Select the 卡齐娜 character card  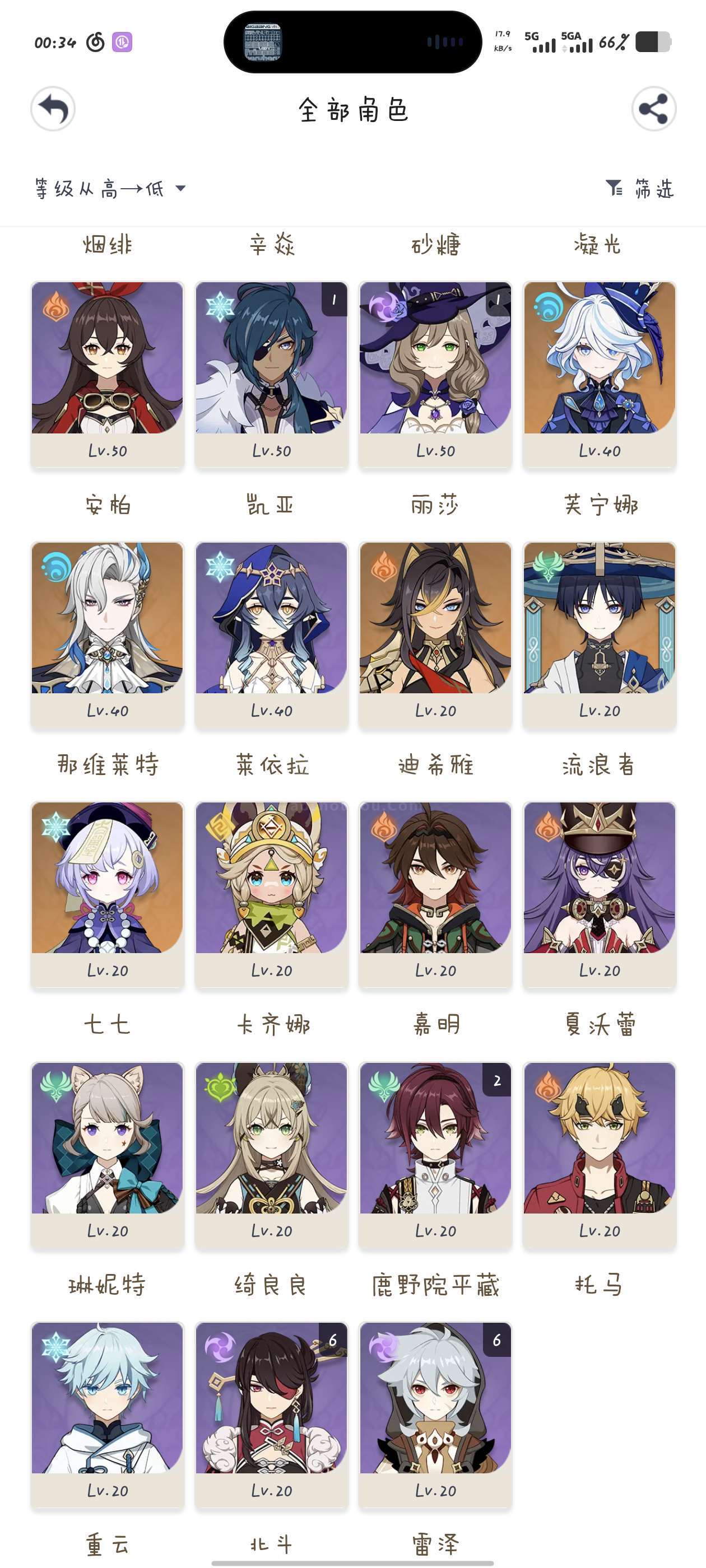click(x=271, y=895)
